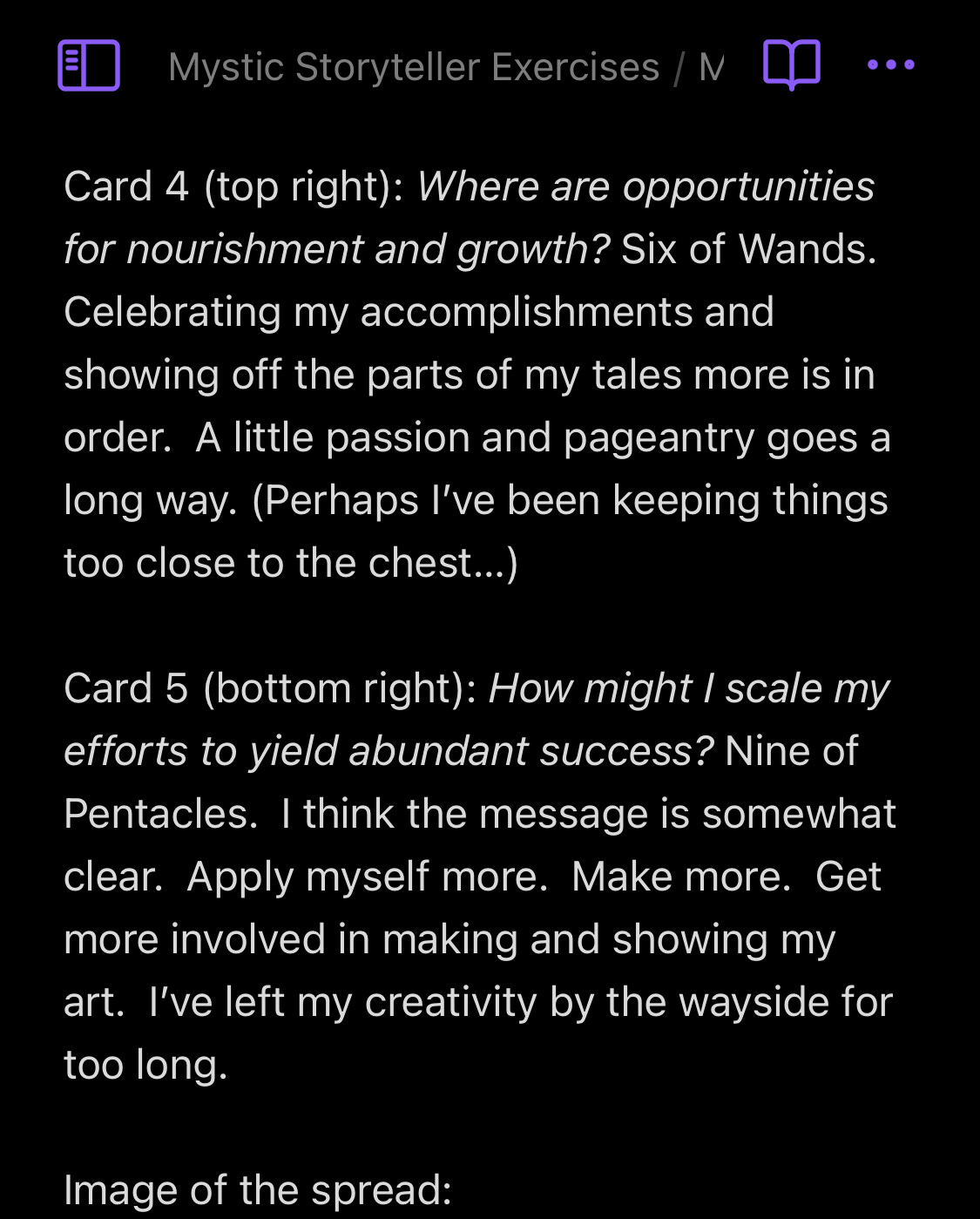Open the left sidebar panel
980x1219 pixels.
(x=89, y=65)
